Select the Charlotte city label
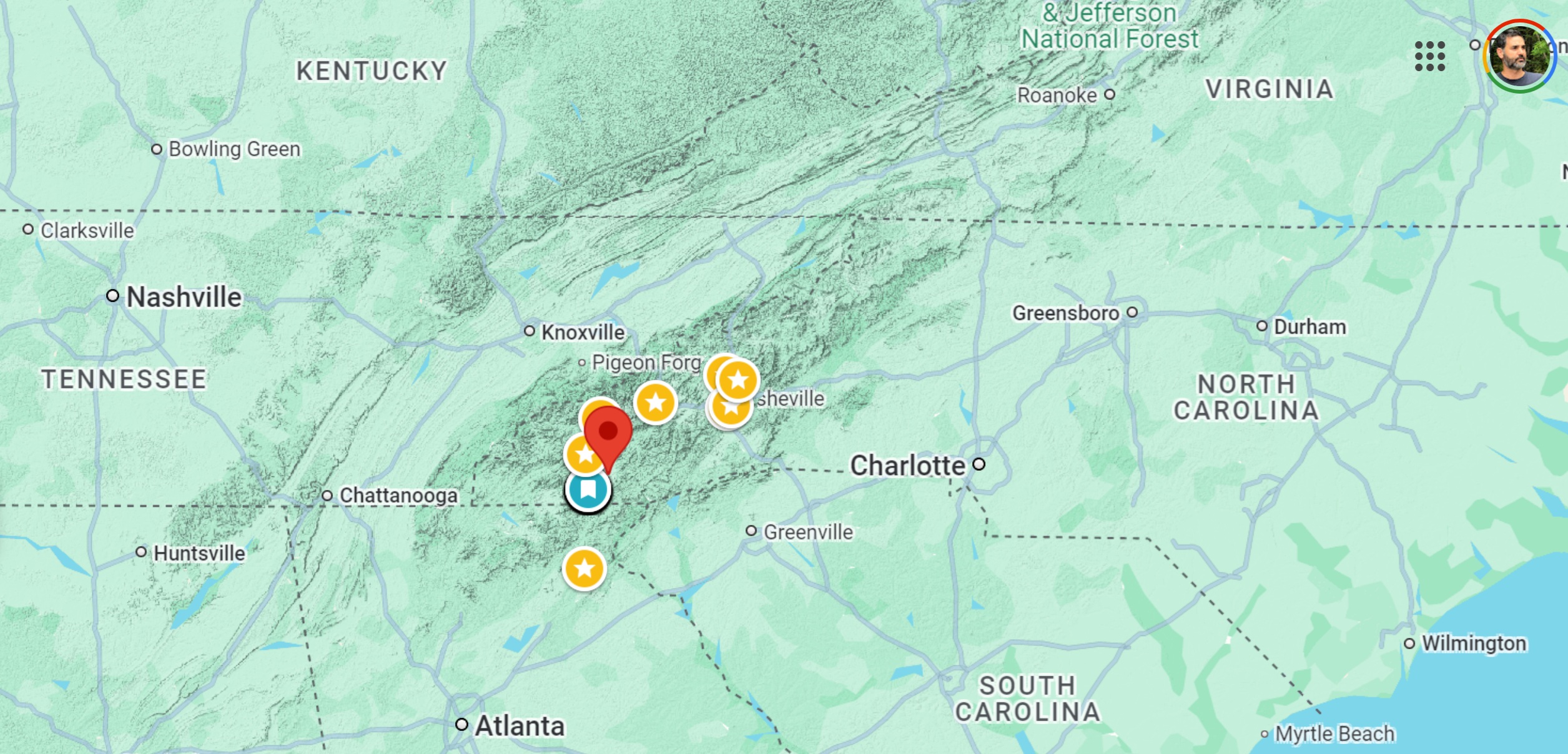1568x754 pixels. point(907,466)
